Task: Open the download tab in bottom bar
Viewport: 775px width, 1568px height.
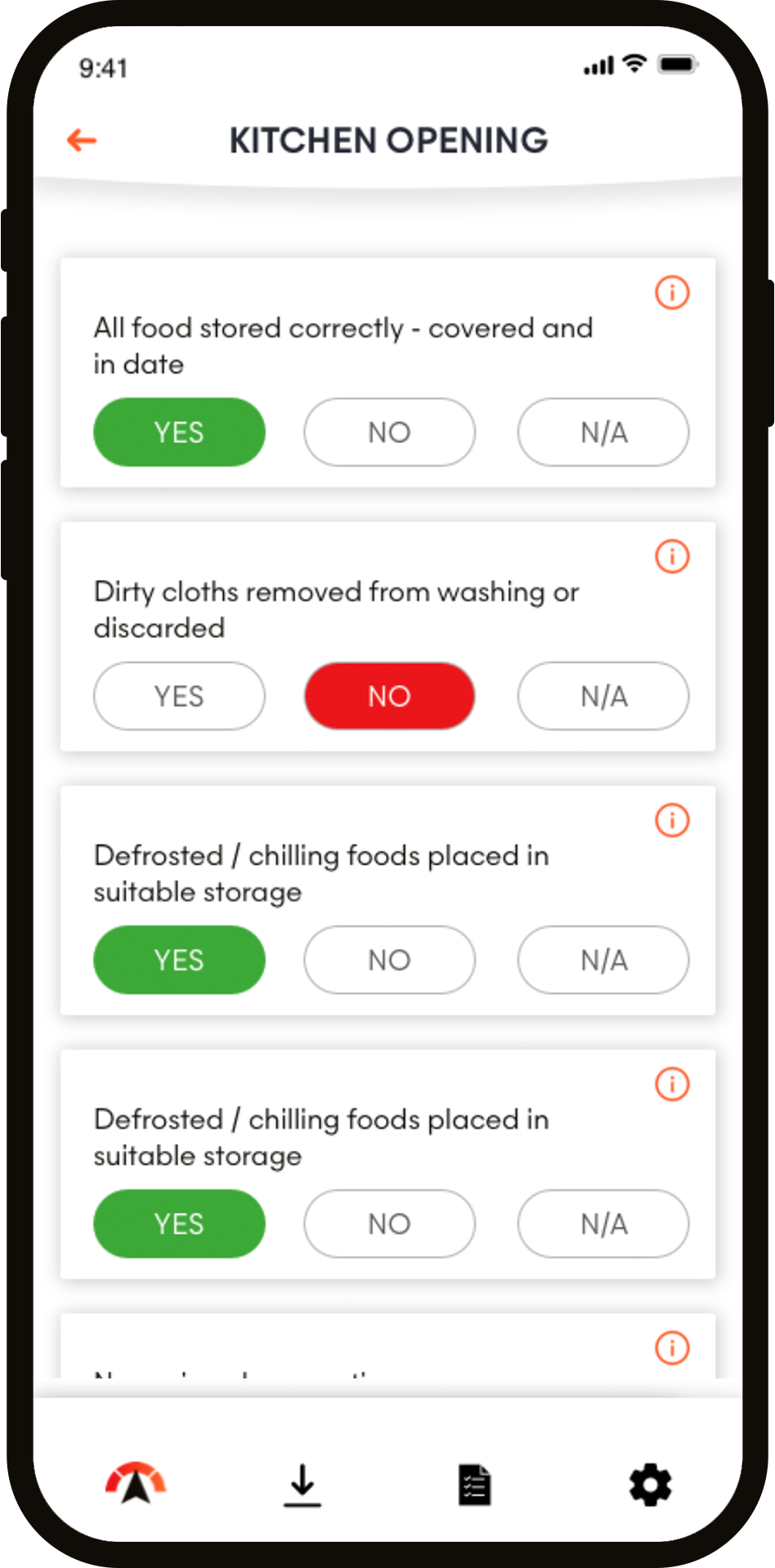Action: click(302, 1485)
